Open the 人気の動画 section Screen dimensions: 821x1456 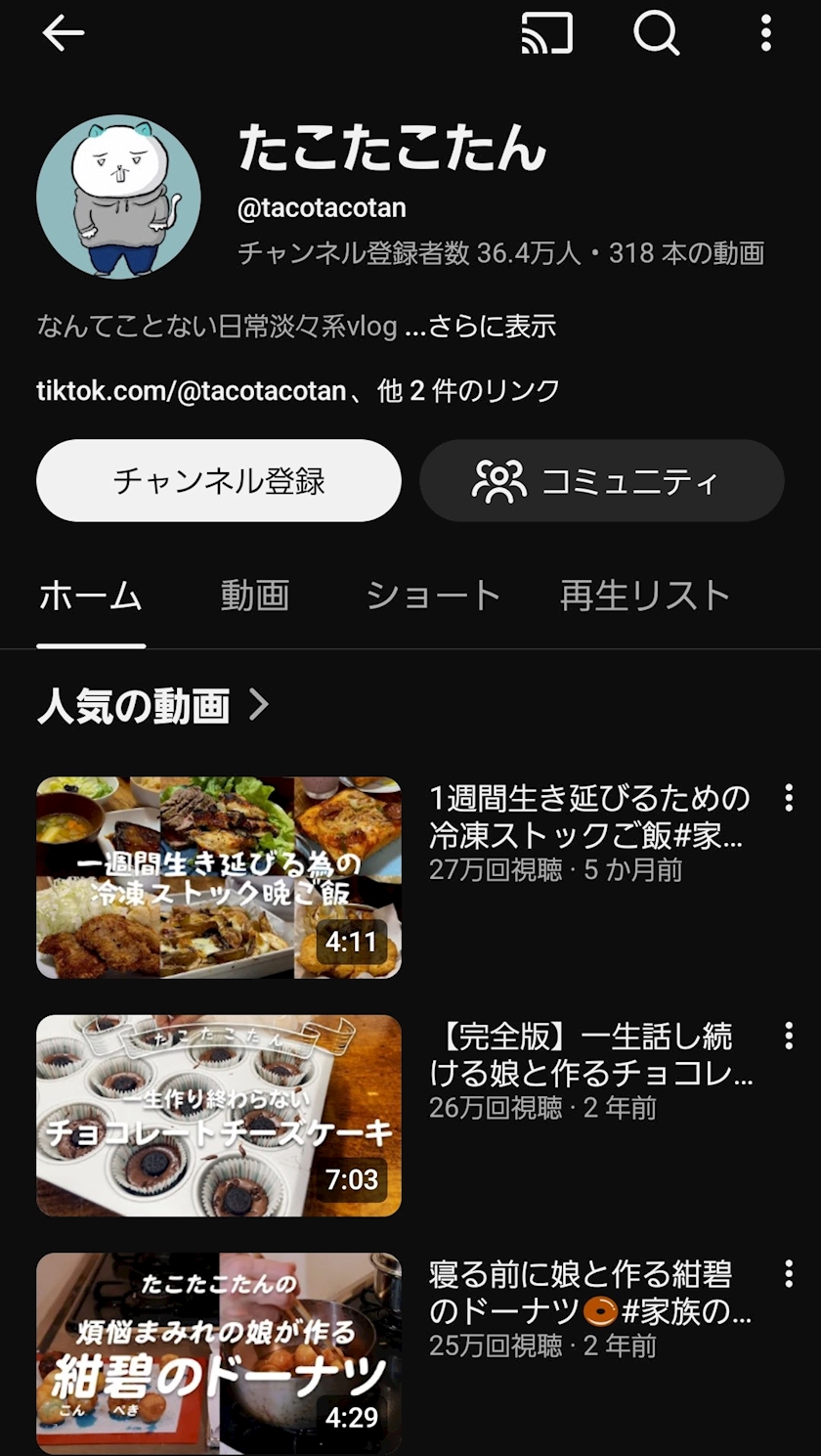[152, 705]
